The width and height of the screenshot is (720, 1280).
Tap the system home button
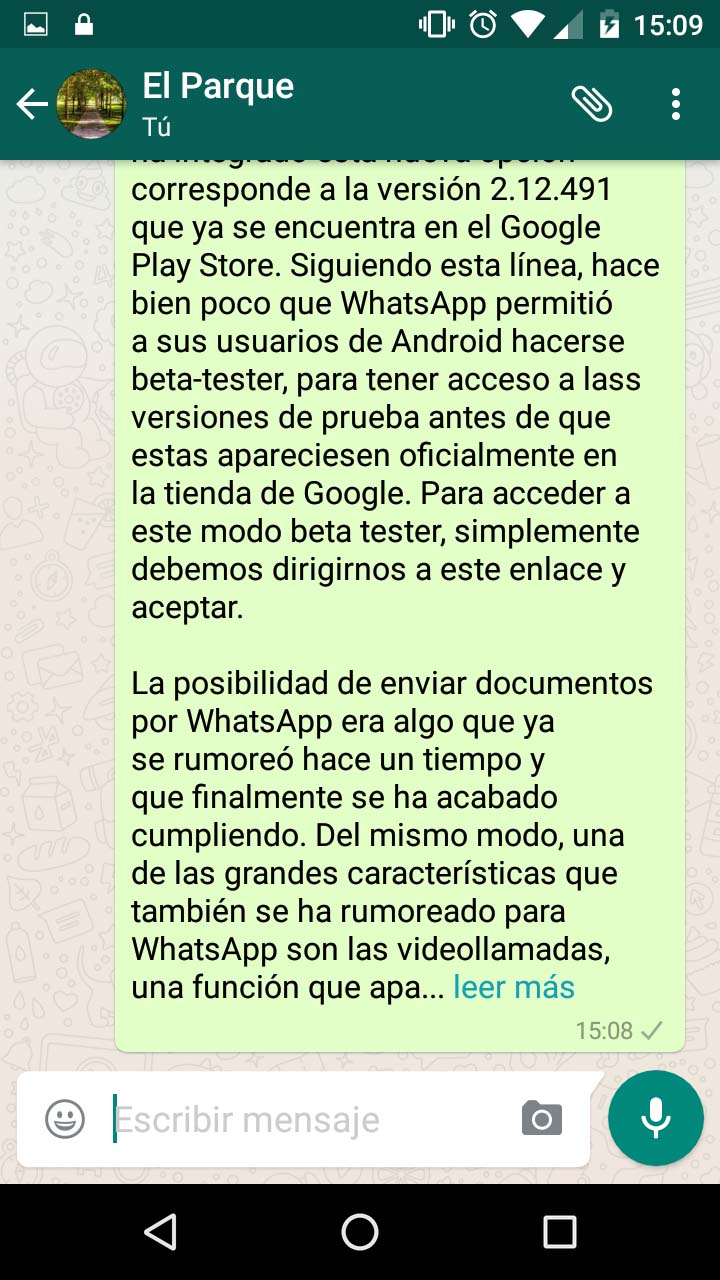pos(360,1232)
